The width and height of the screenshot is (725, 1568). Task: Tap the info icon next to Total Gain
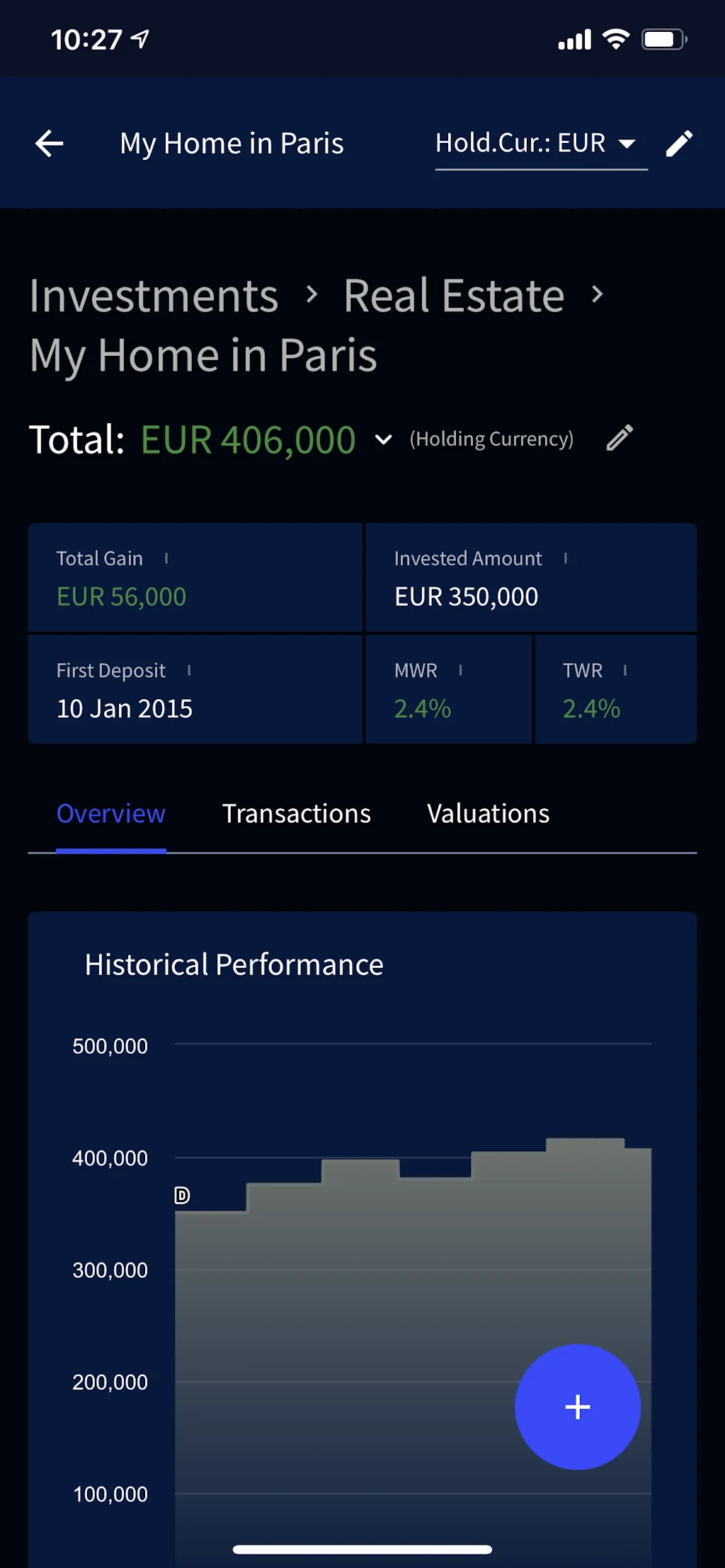click(166, 558)
